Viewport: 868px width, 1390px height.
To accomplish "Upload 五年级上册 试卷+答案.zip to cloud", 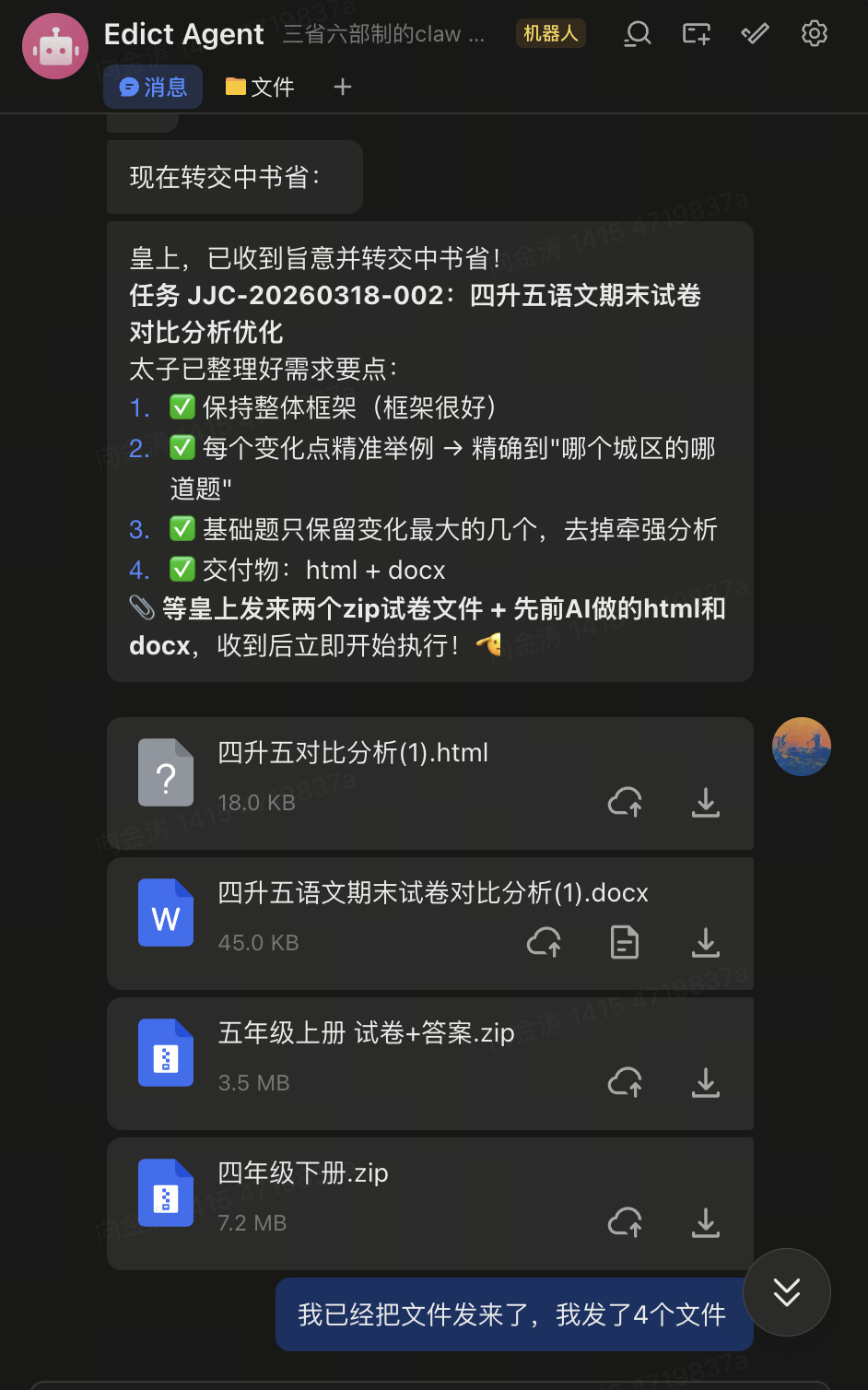I will click(625, 1082).
